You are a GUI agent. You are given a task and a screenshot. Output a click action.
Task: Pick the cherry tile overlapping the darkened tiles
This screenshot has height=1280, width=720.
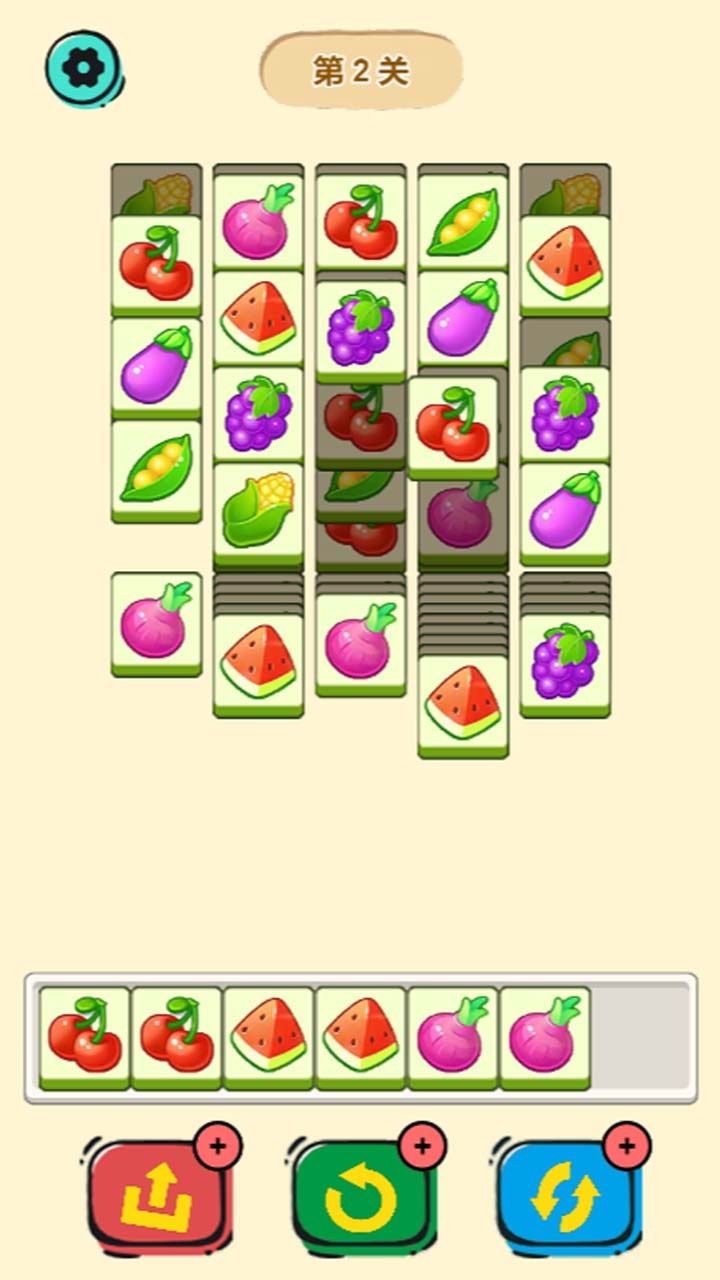coord(453,424)
